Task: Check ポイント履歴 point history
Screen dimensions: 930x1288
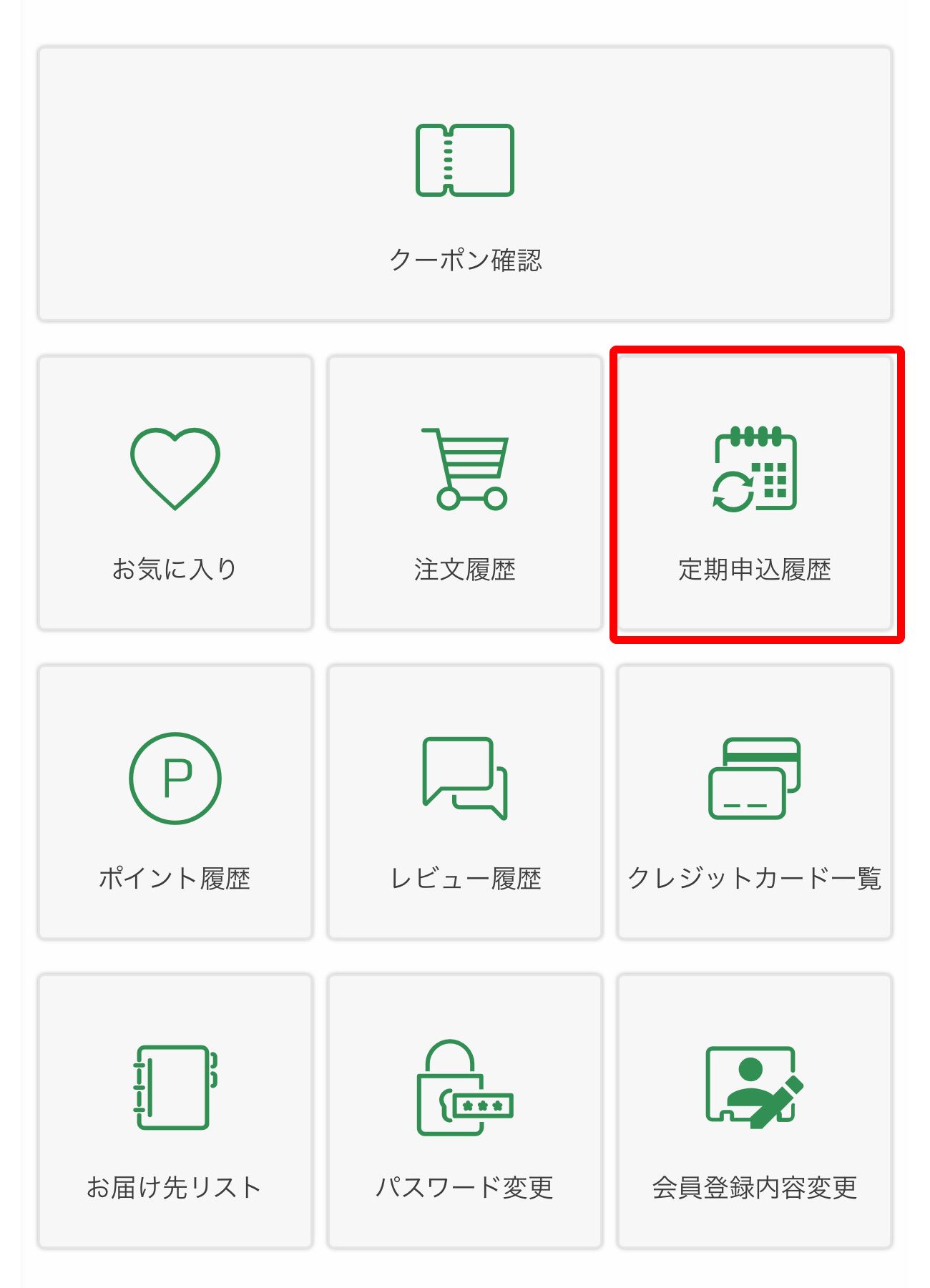Action: coord(175,802)
